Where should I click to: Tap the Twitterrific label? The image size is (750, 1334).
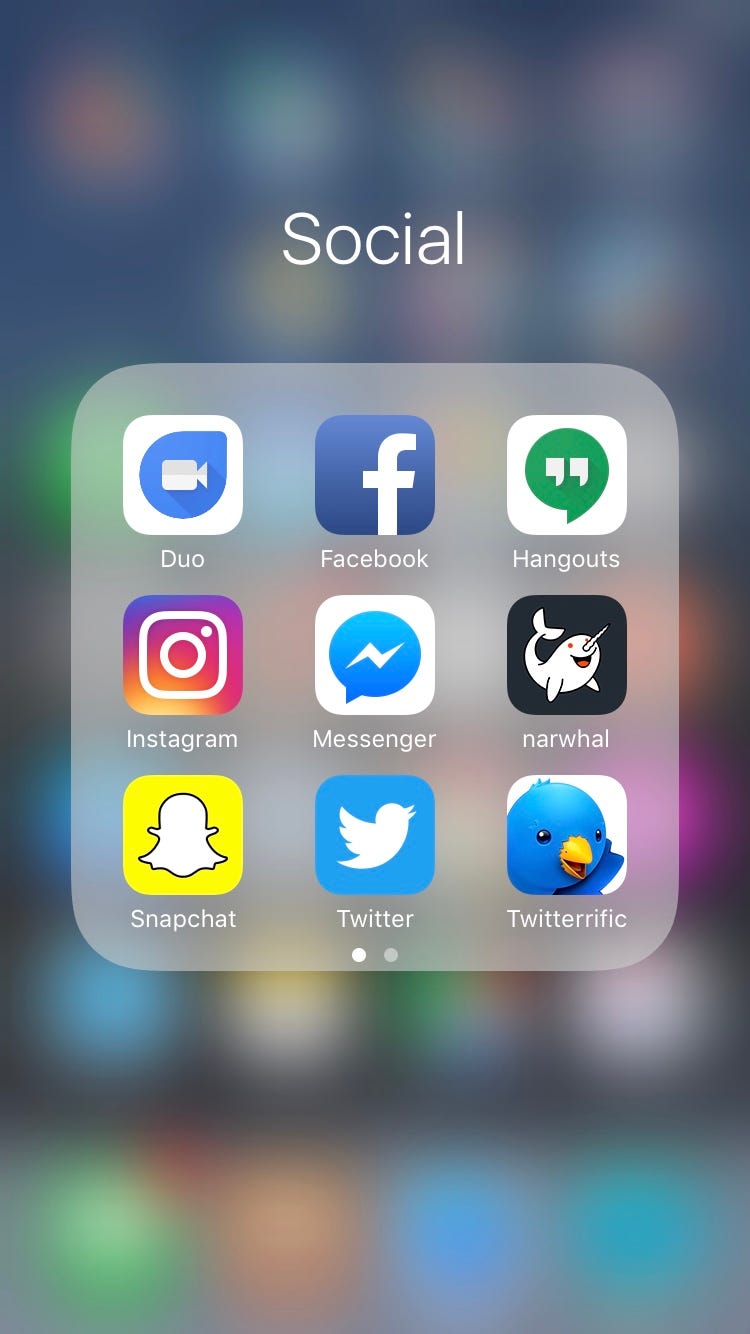click(x=566, y=919)
